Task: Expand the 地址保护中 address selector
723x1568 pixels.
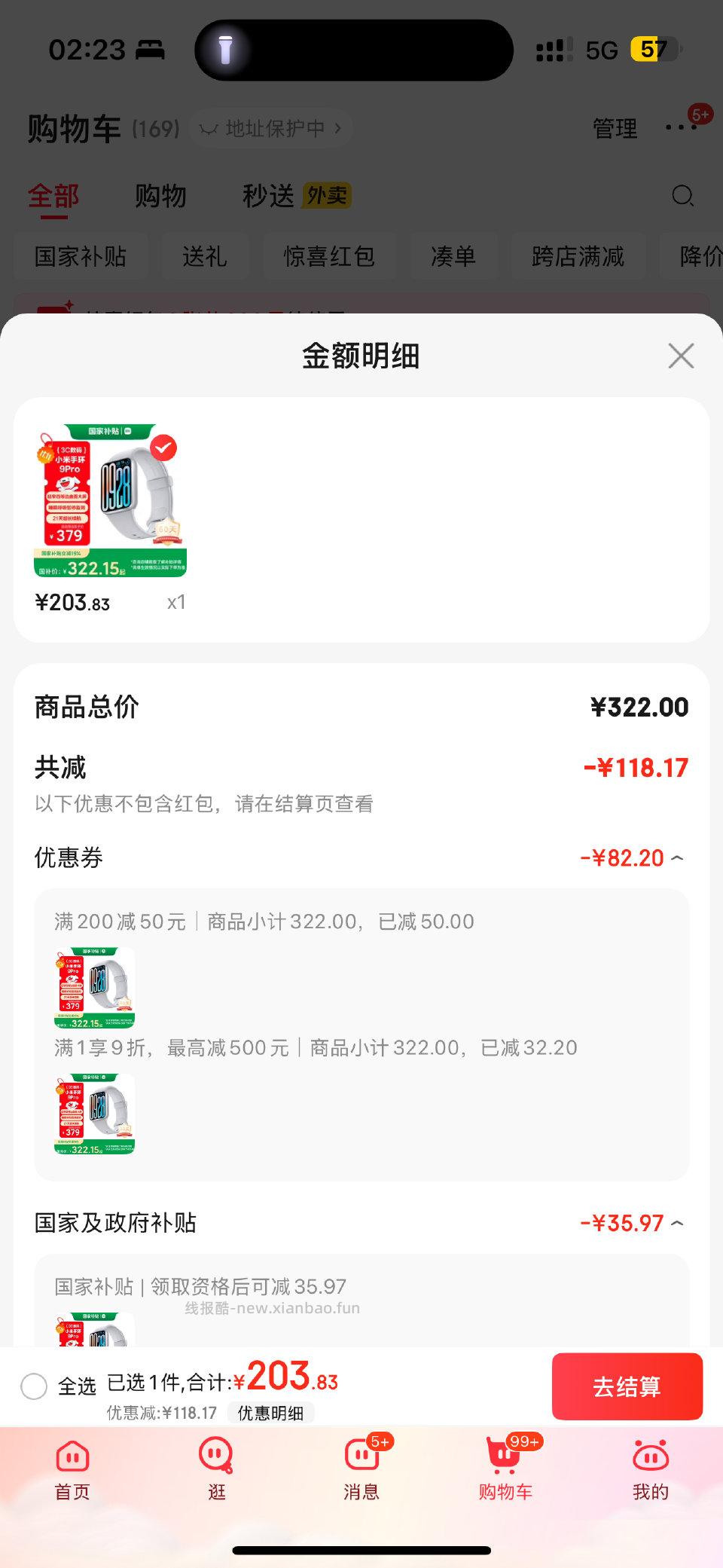Action: click(x=271, y=128)
